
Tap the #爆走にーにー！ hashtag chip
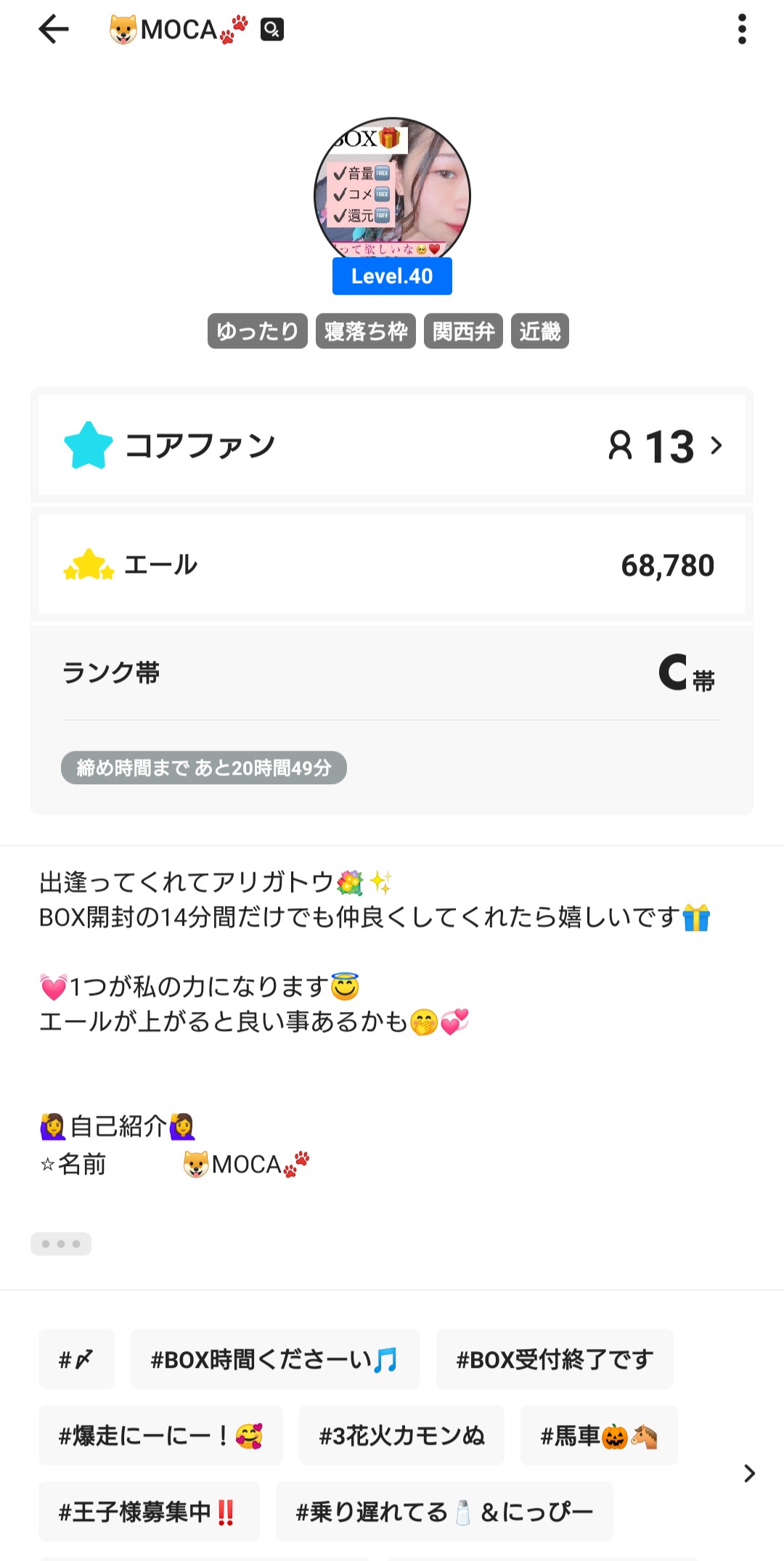(160, 1435)
